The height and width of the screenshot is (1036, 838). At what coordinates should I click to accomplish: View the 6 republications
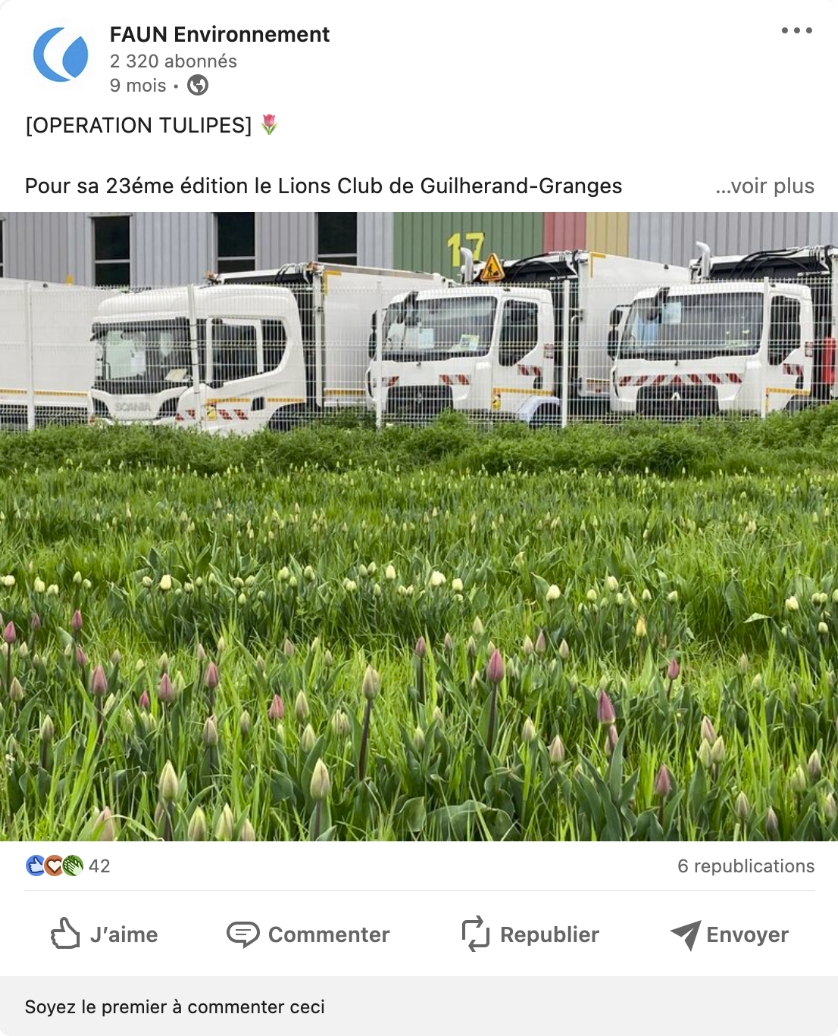pos(745,866)
